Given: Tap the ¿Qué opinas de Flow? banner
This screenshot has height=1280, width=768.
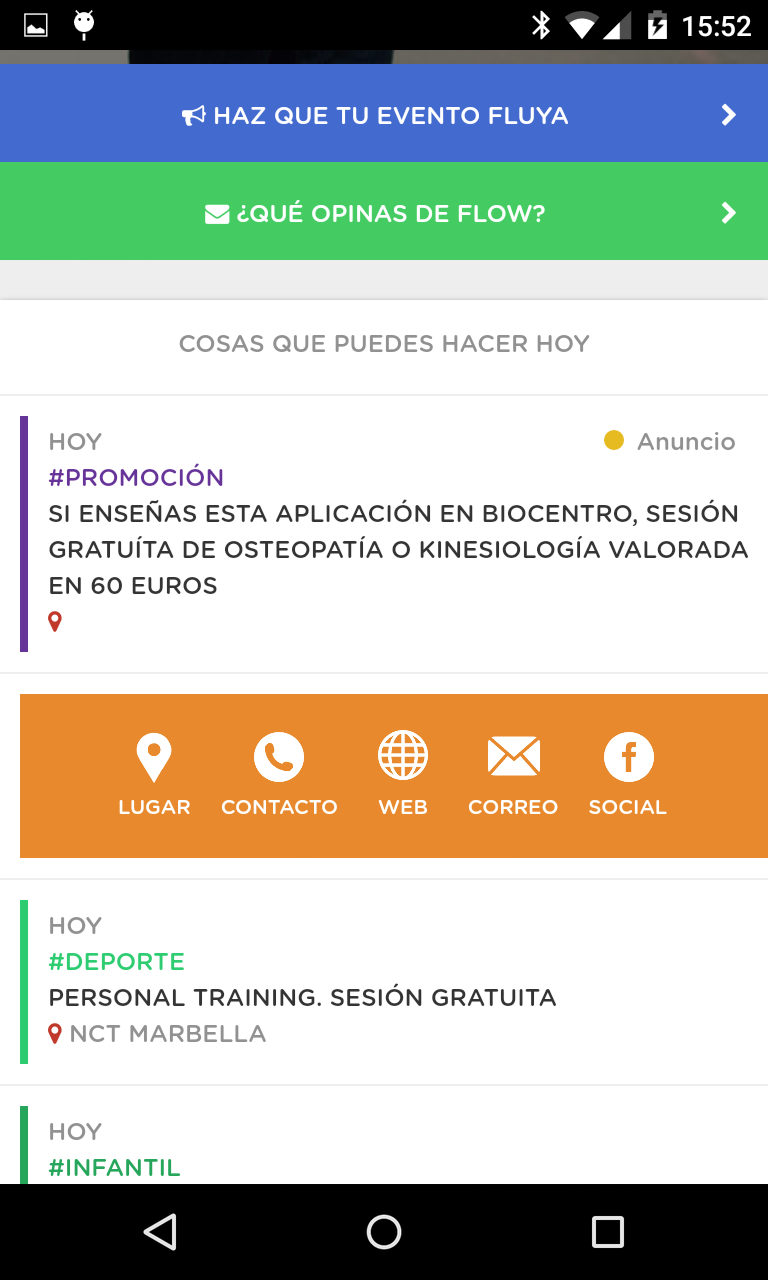Looking at the screenshot, I should pyautogui.click(x=384, y=212).
